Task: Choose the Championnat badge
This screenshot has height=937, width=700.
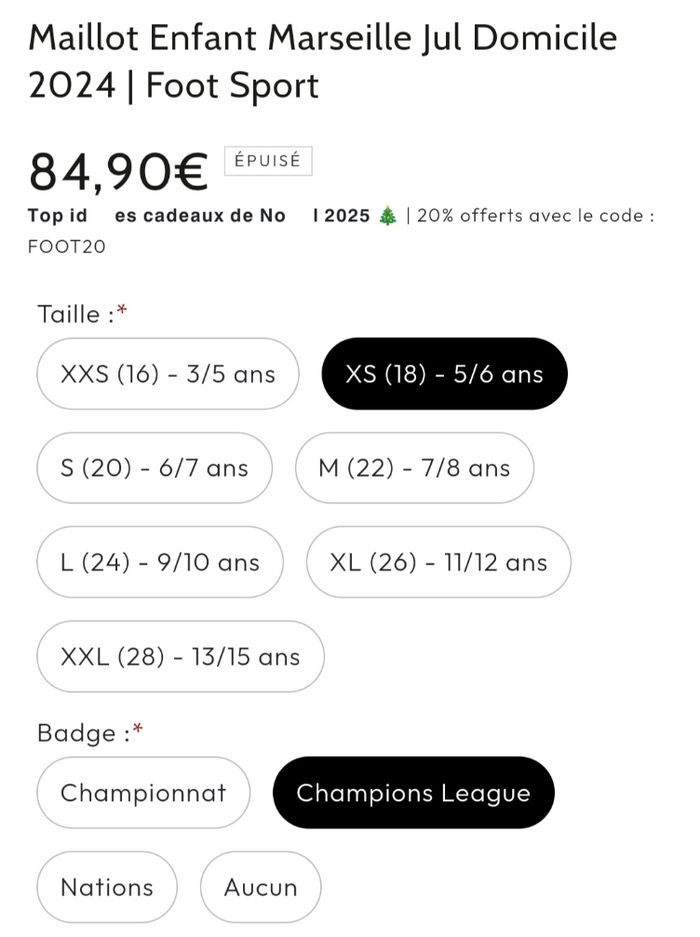Action: point(143,793)
